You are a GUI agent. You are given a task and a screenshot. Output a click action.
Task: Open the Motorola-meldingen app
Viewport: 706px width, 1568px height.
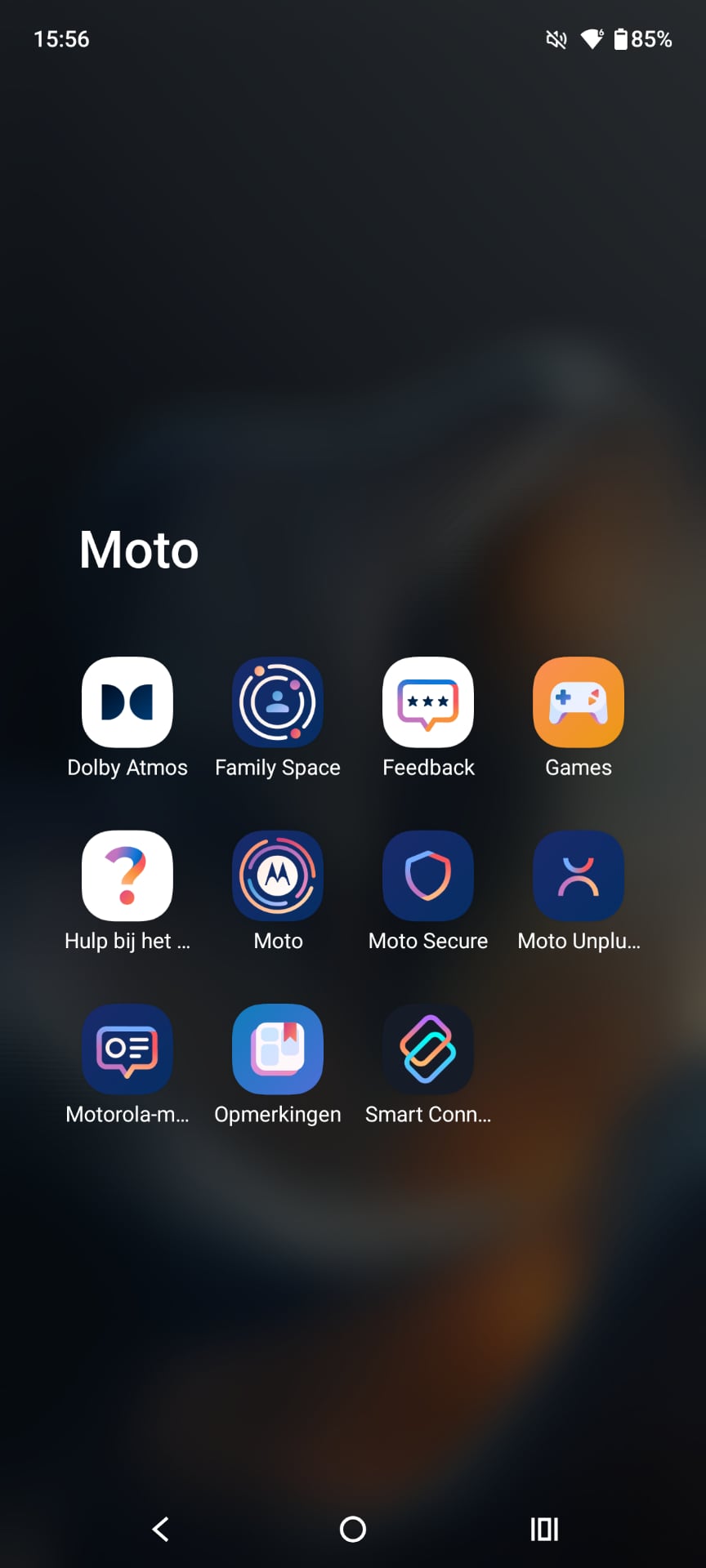[x=127, y=1049]
